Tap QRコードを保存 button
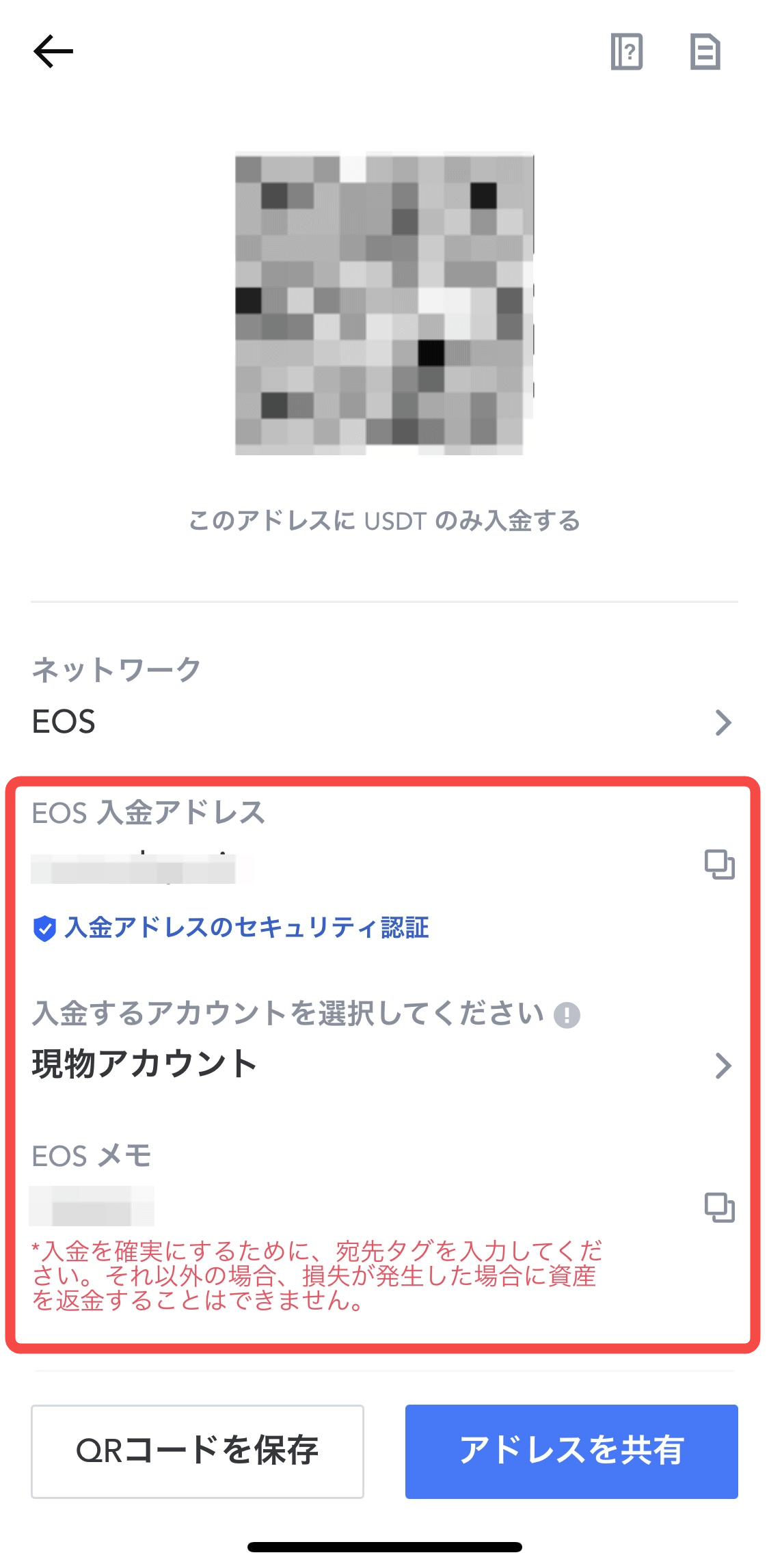Screen dimensions: 769x1568 pos(198,1451)
